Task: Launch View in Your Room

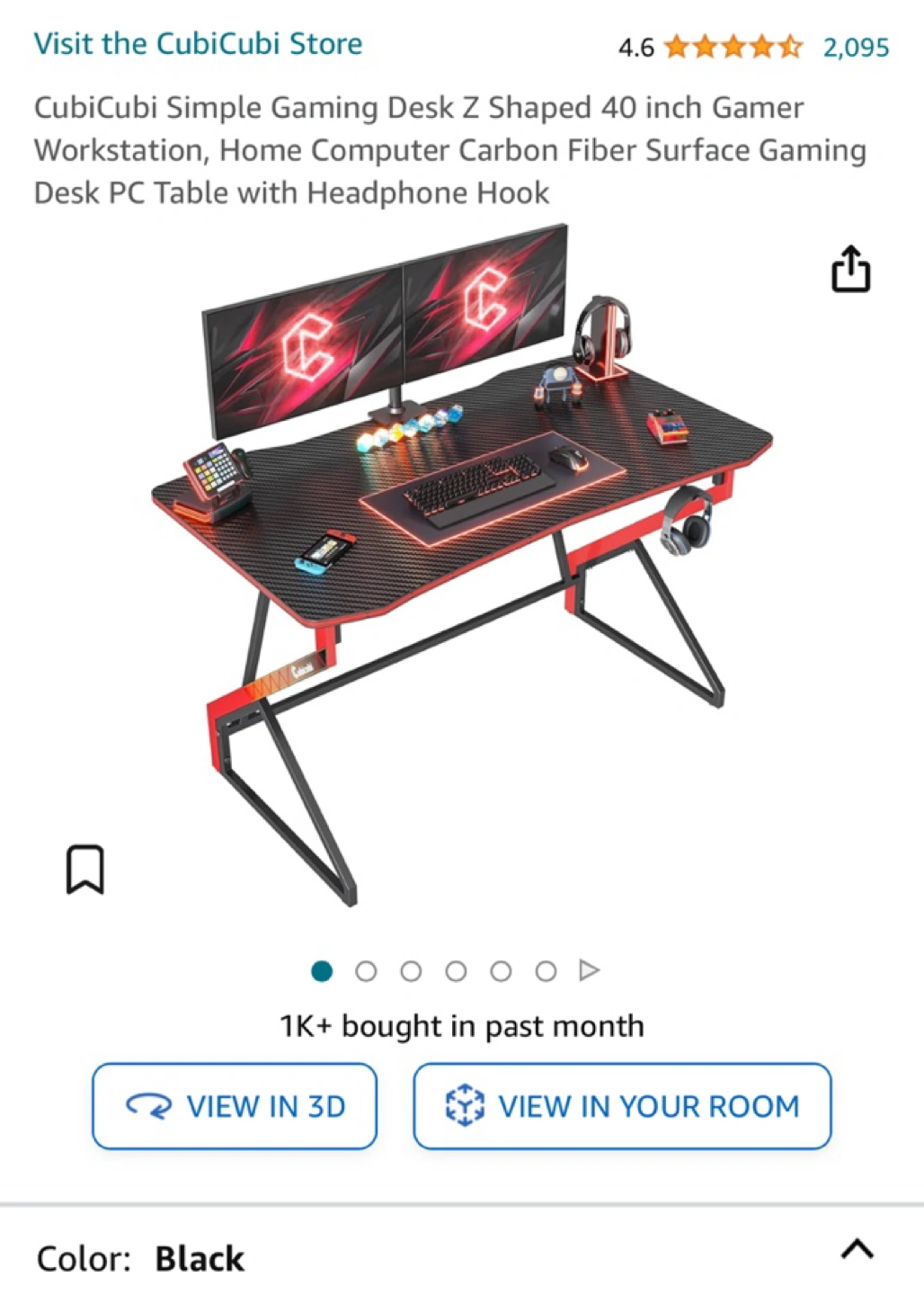Action: pyautogui.click(x=622, y=1106)
